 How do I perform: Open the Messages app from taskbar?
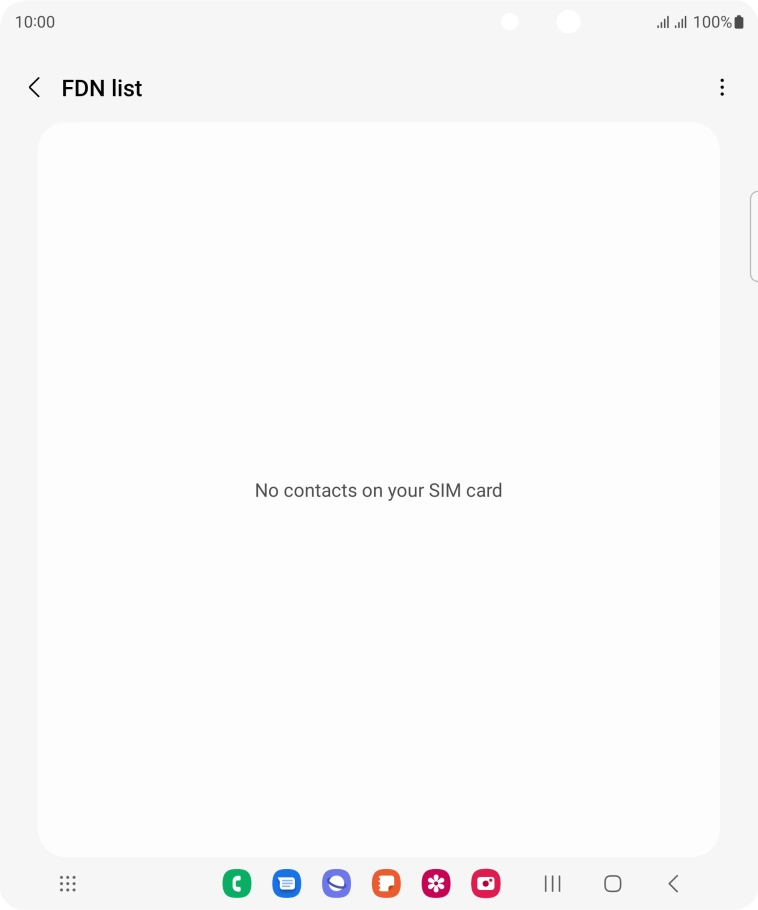tap(287, 884)
